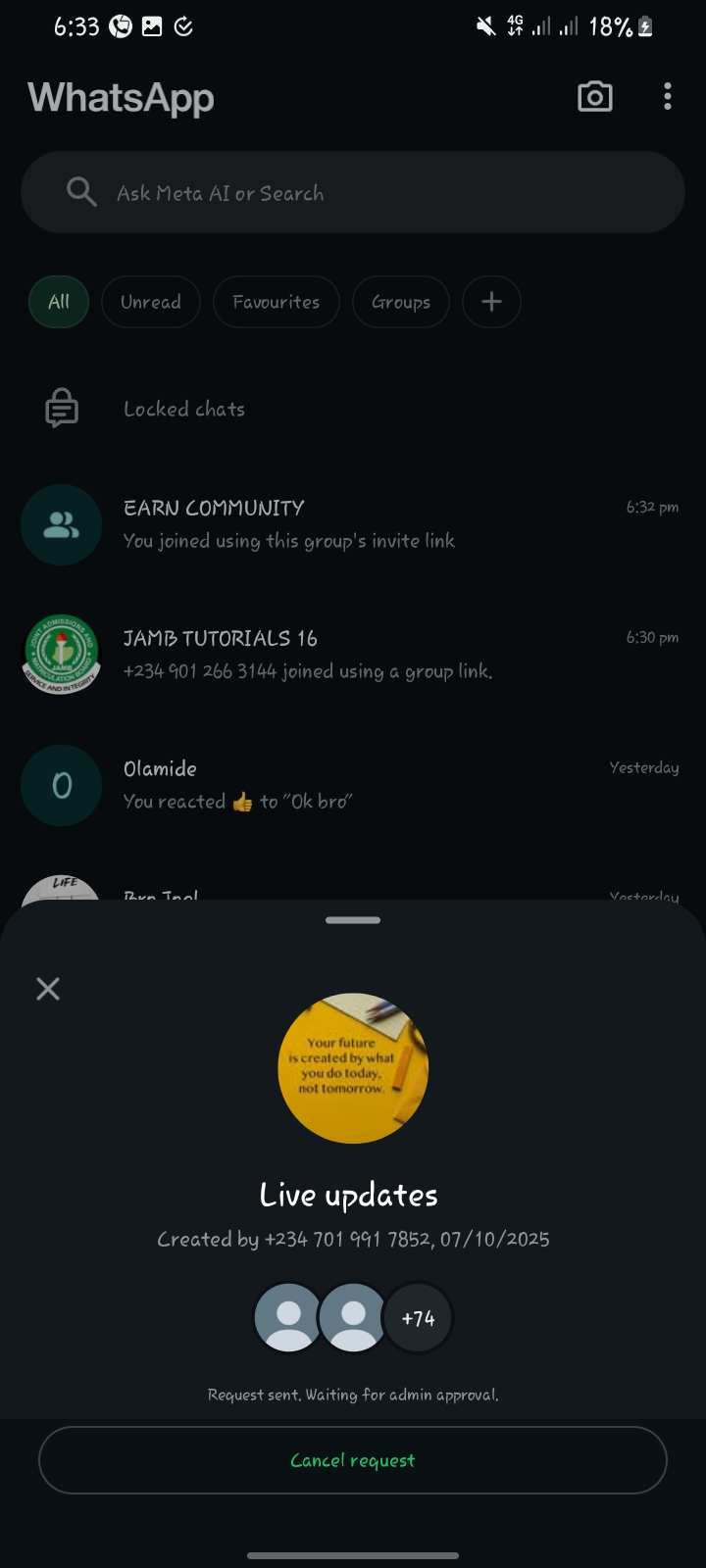Open the three-dot overflow menu
This screenshot has height=1568, width=706.
click(x=668, y=97)
